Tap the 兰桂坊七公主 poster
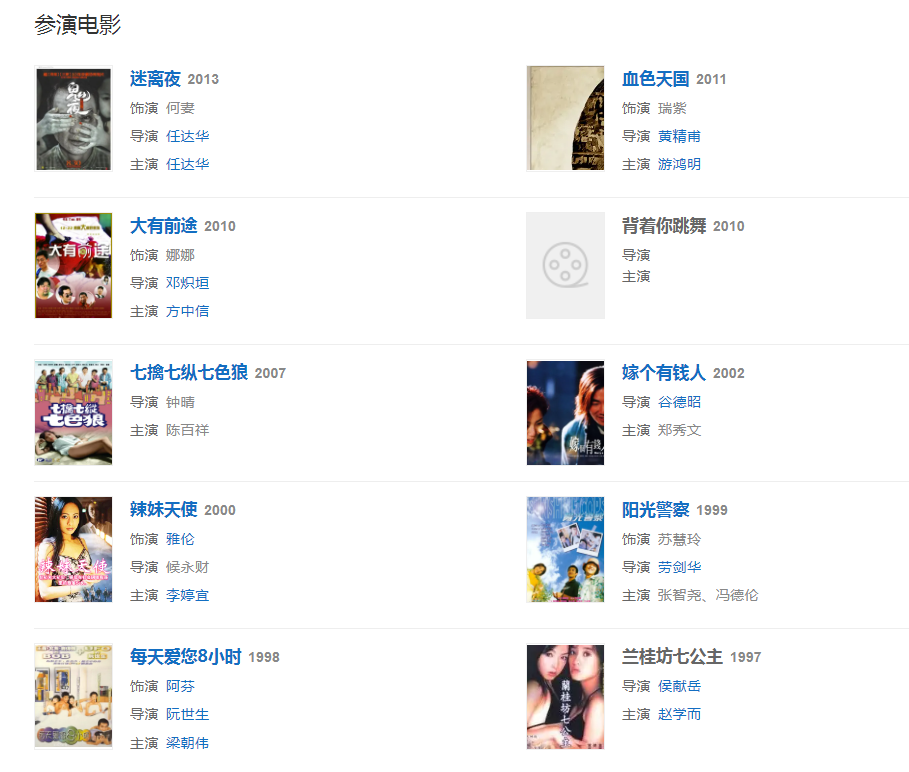Screen dimensions: 909x772 point(565,696)
